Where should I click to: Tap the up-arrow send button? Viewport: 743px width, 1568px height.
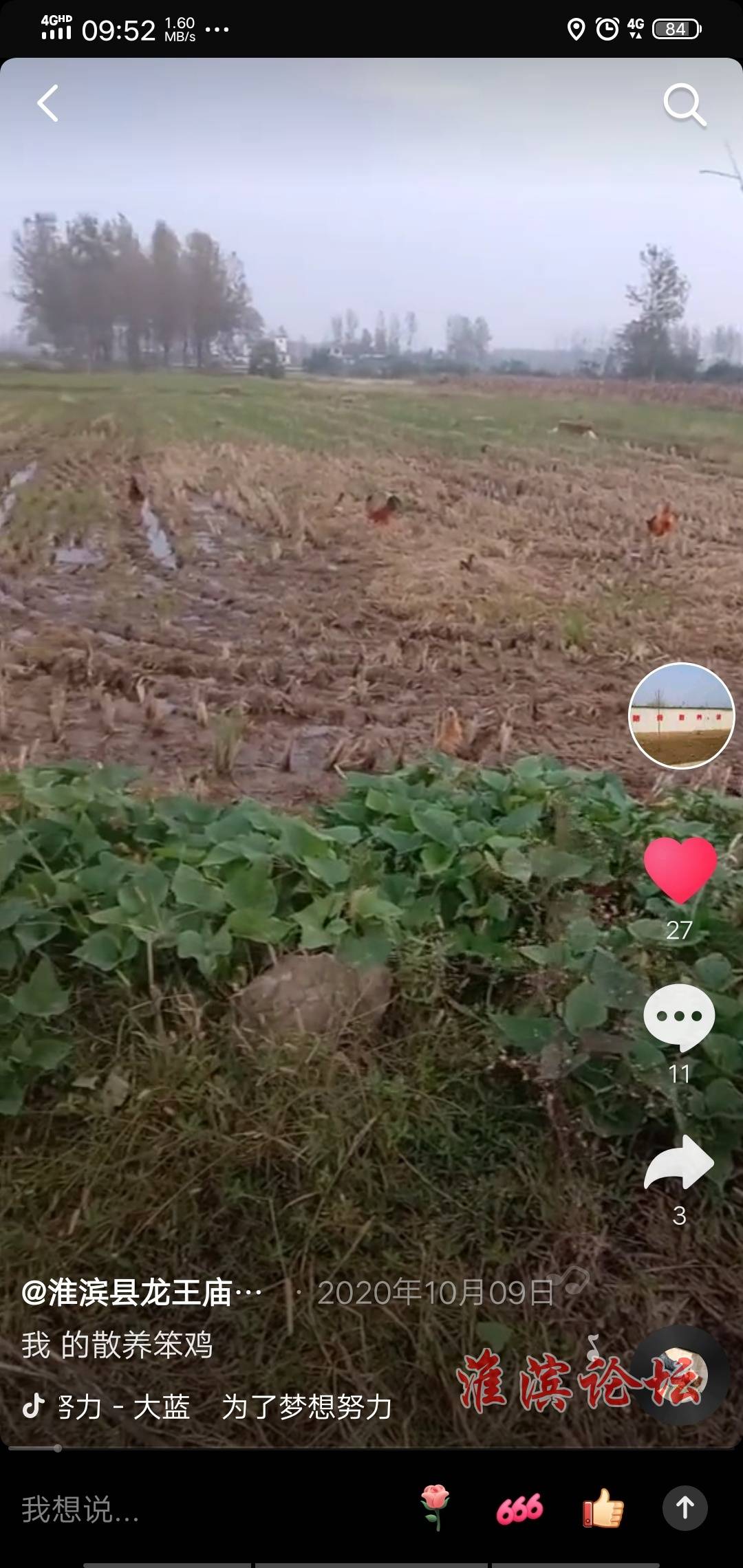[685, 1508]
